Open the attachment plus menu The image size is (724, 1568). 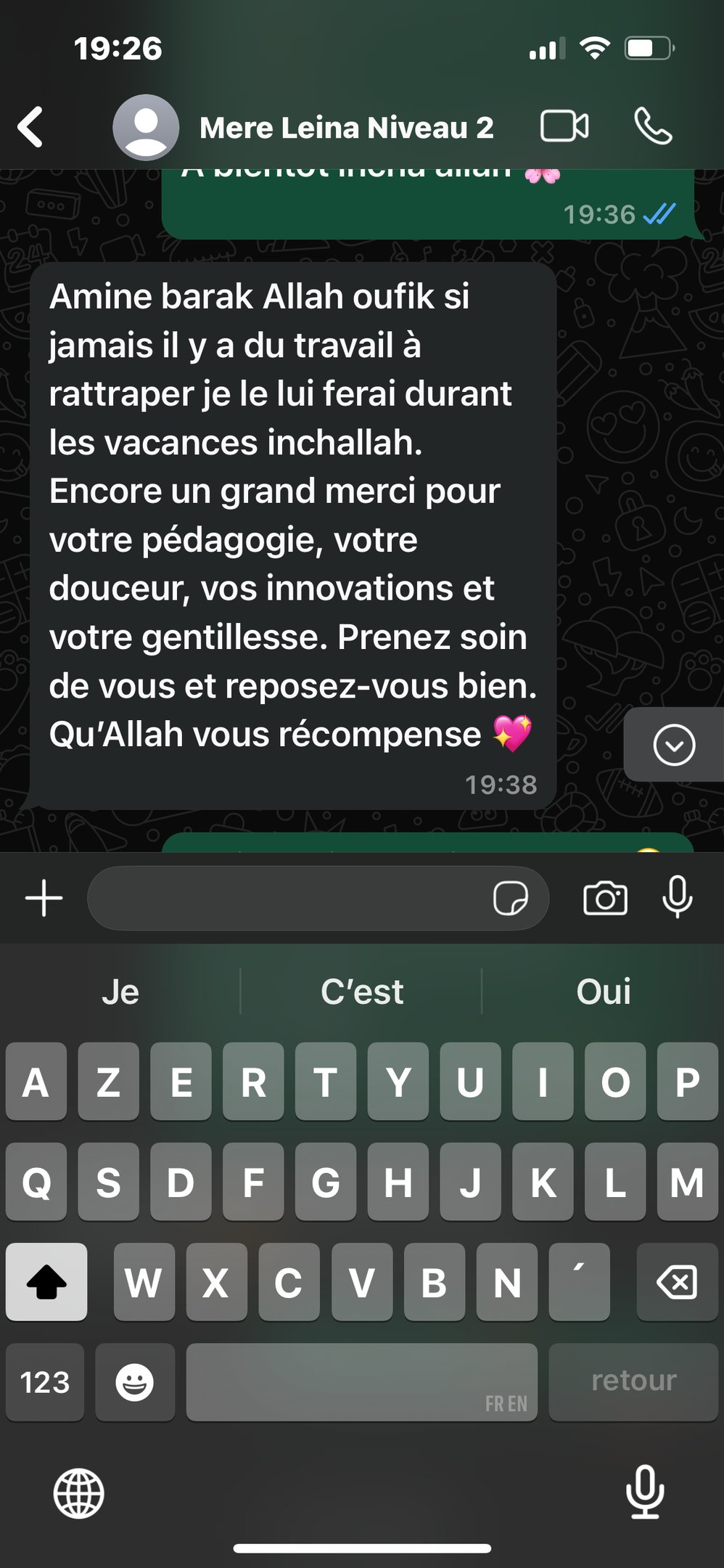(x=44, y=898)
